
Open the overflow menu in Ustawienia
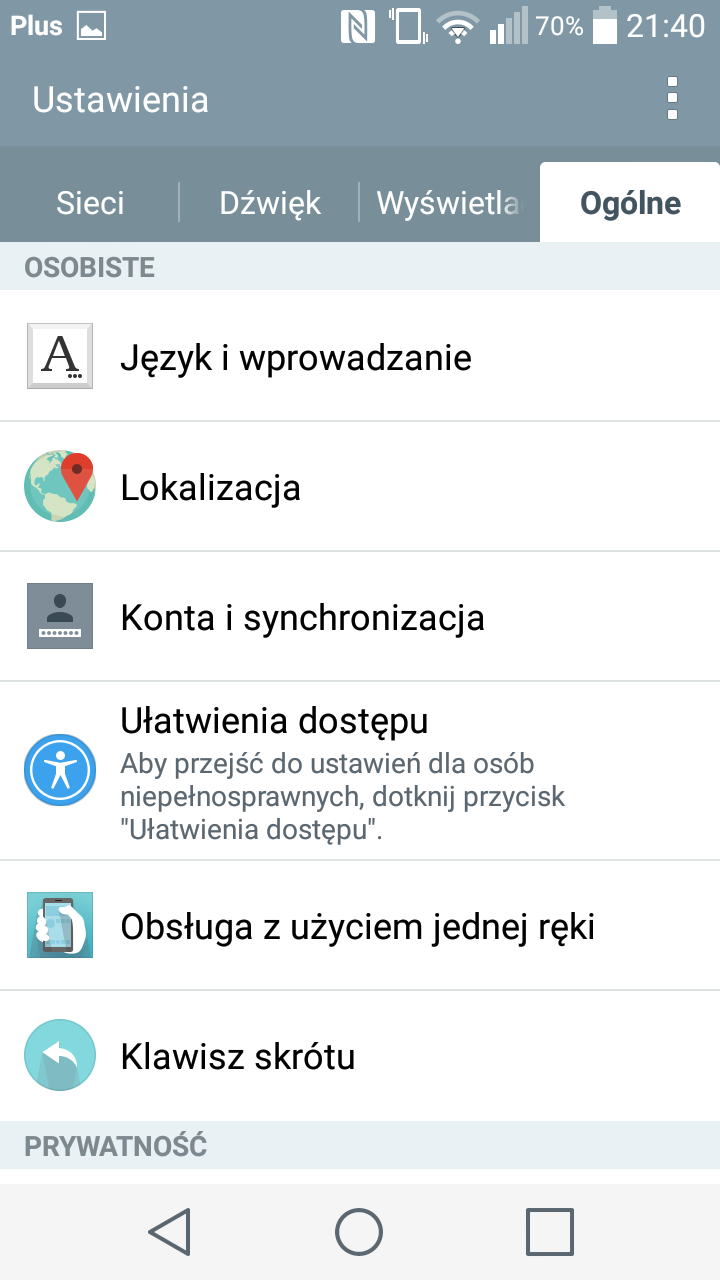(x=672, y=99)
